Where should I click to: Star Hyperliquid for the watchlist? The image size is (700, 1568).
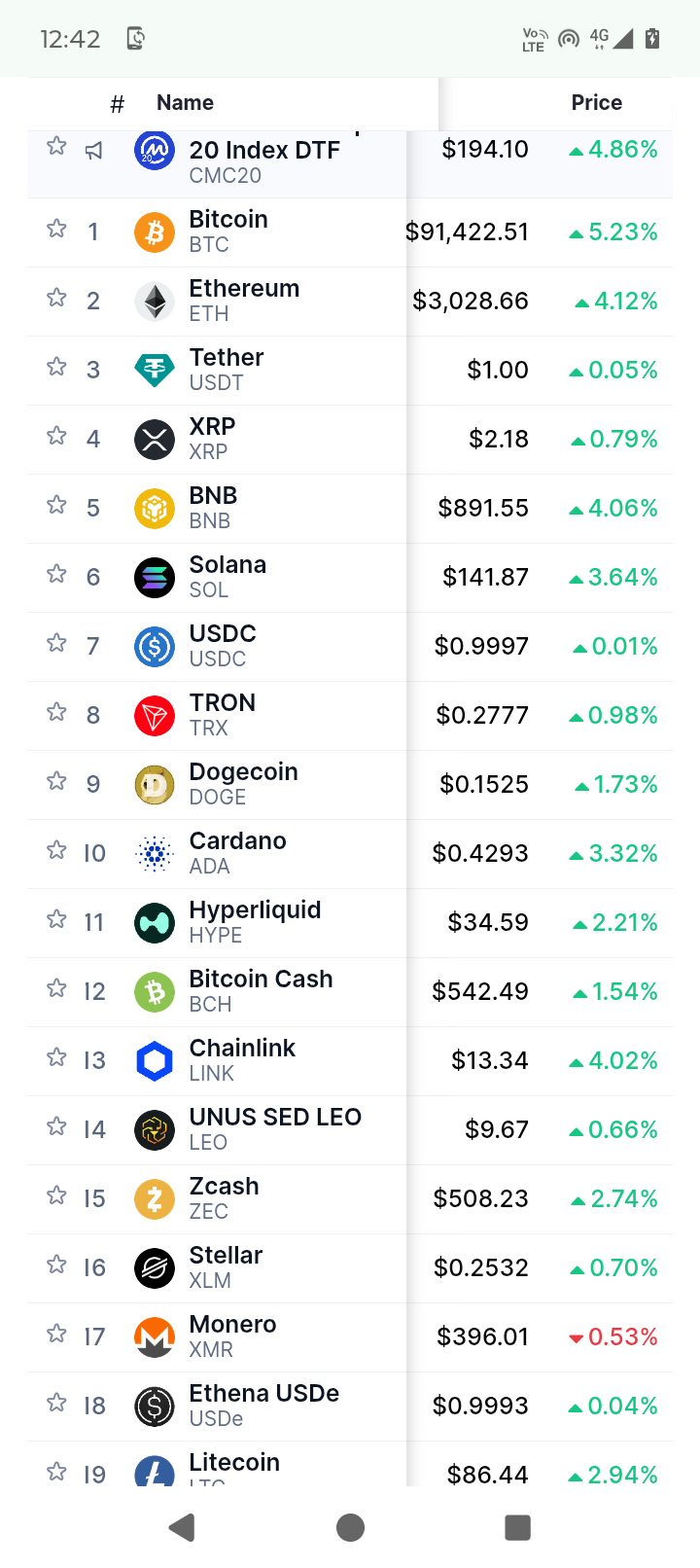pos(56,919)
